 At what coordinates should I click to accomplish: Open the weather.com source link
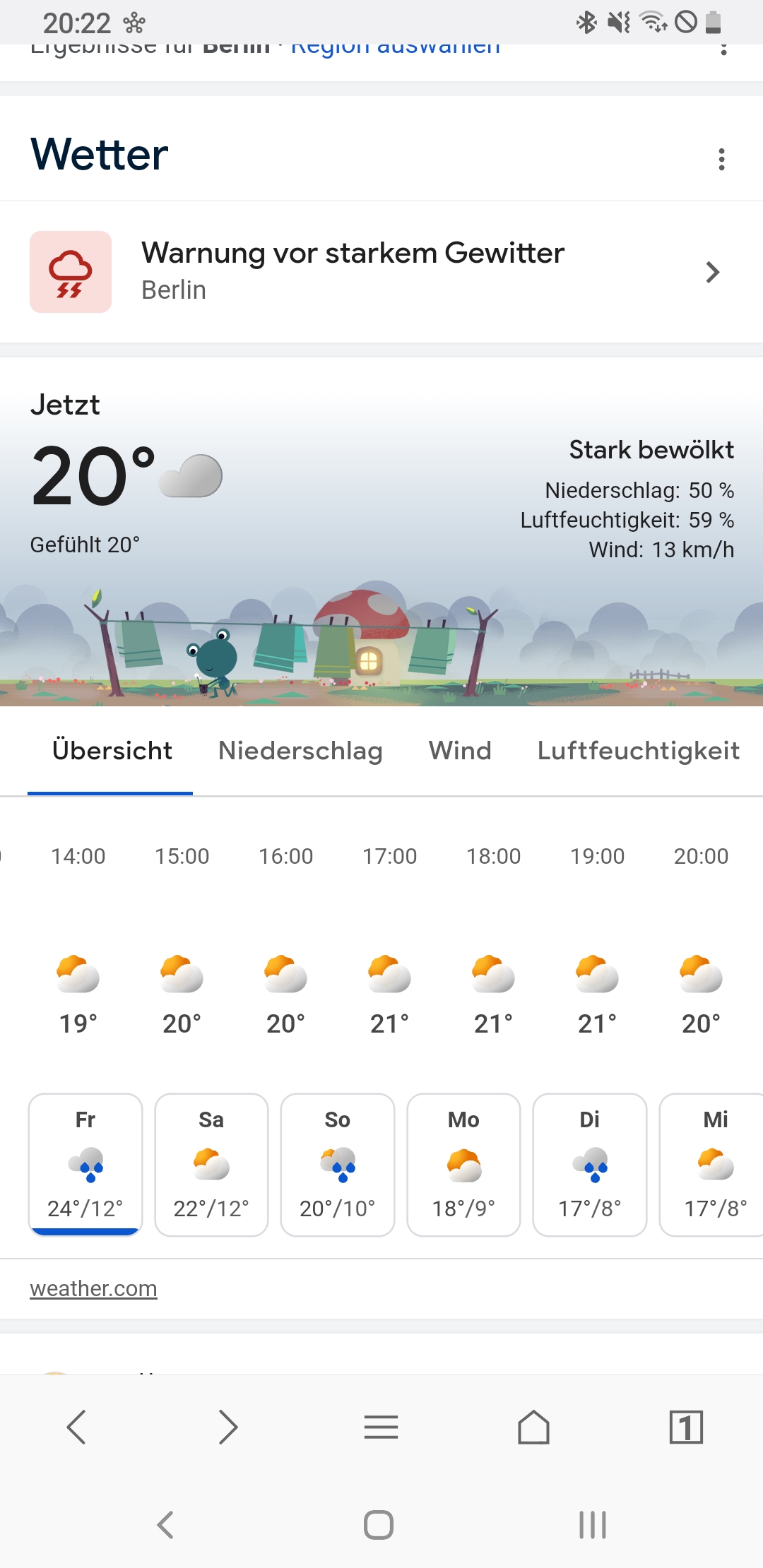93,1288
